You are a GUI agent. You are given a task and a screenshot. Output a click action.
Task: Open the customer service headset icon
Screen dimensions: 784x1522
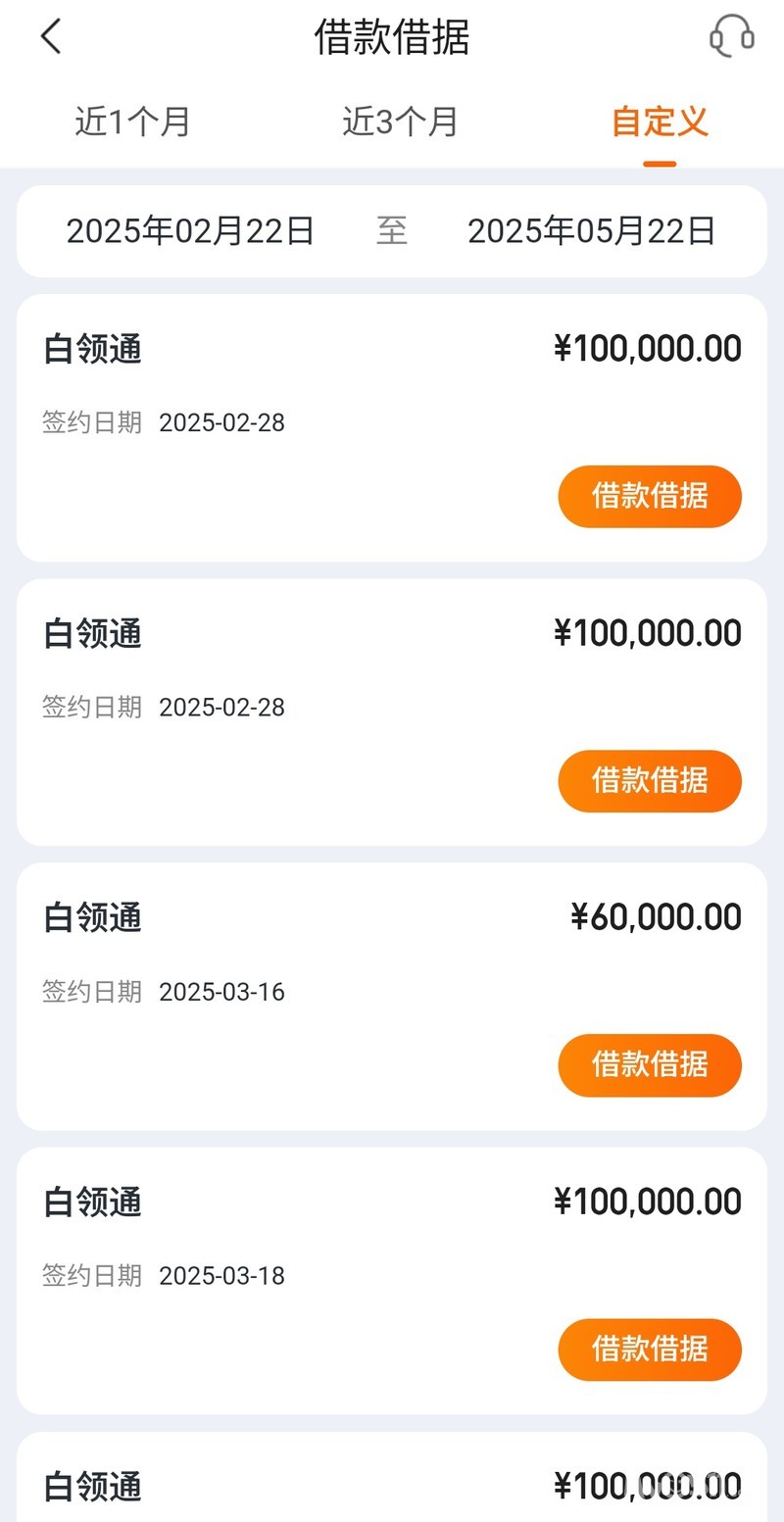pos(731,37)
